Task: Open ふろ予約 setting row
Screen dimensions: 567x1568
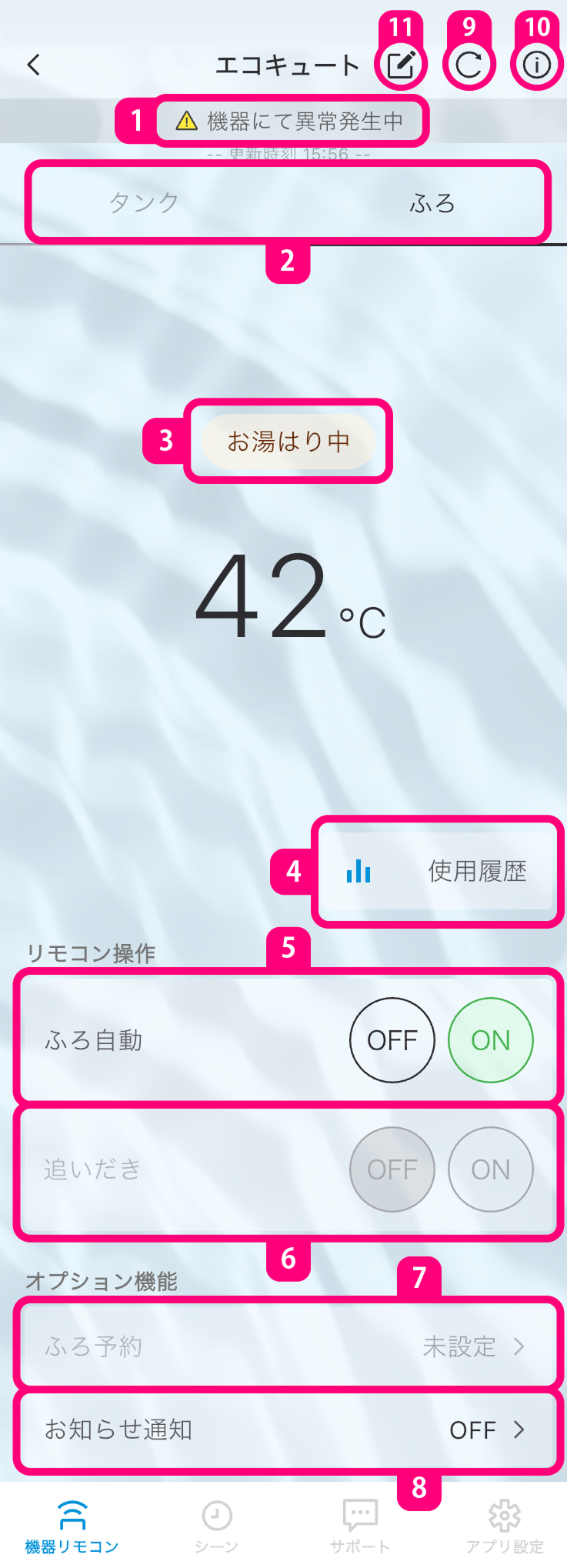Action: coord(285,1346)
